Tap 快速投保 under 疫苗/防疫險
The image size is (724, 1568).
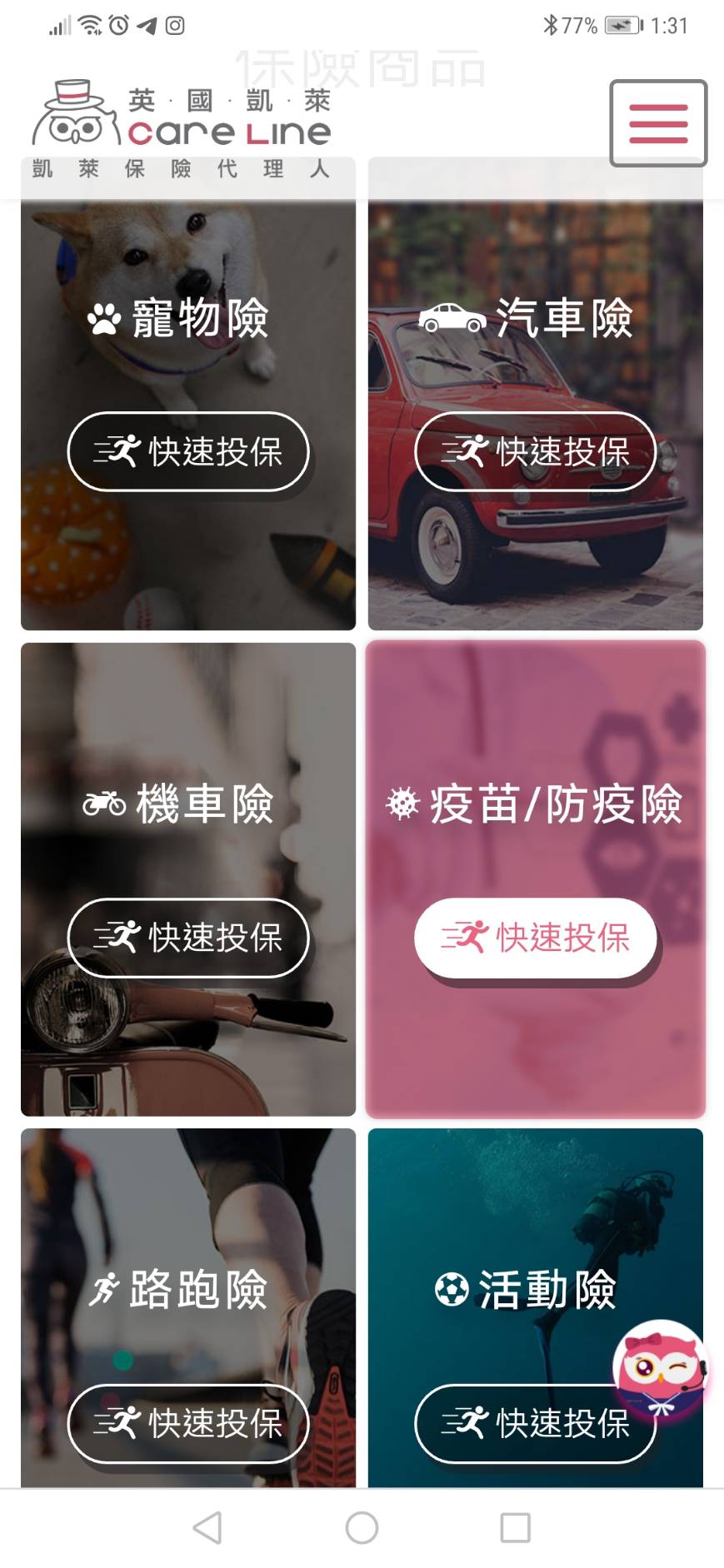pos(535,938)
